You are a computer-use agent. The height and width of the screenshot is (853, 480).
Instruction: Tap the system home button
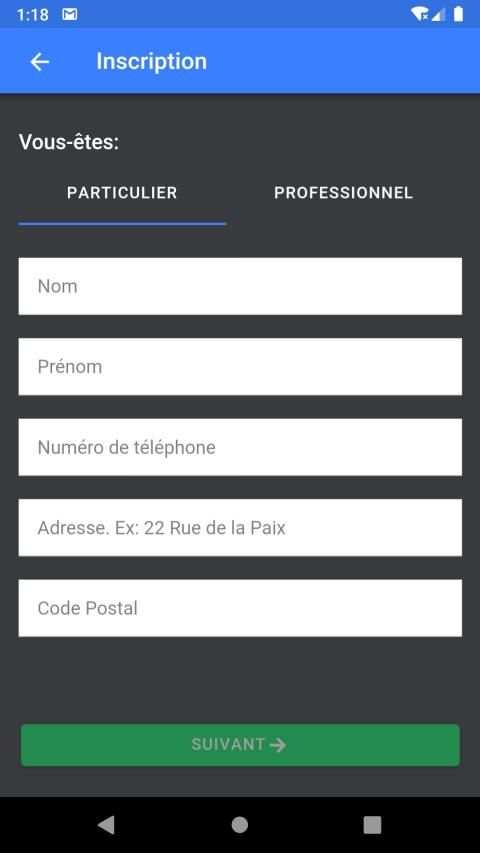tap(240, 825)
